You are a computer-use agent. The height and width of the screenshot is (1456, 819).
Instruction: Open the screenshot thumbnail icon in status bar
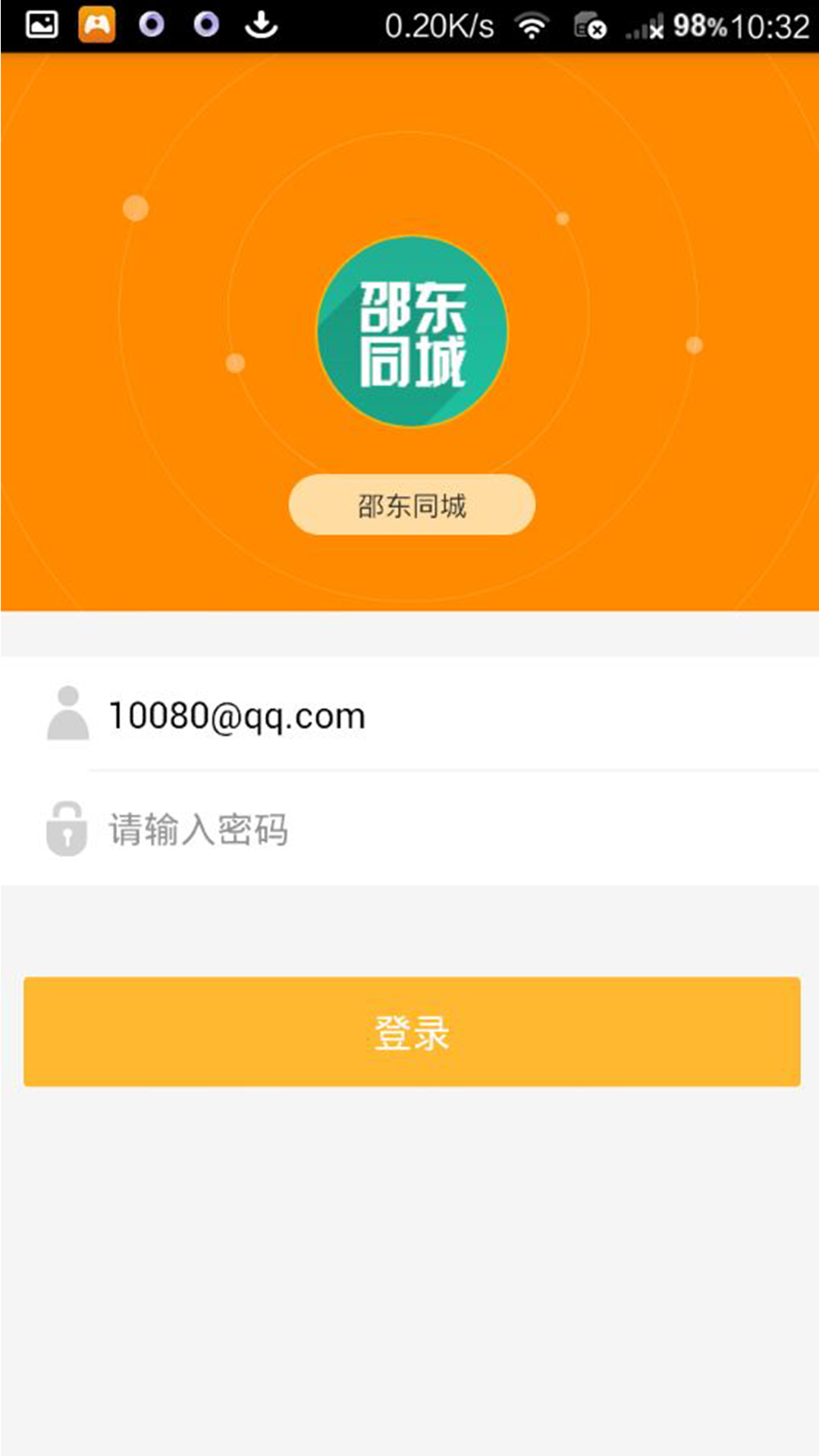pos(41,24)
